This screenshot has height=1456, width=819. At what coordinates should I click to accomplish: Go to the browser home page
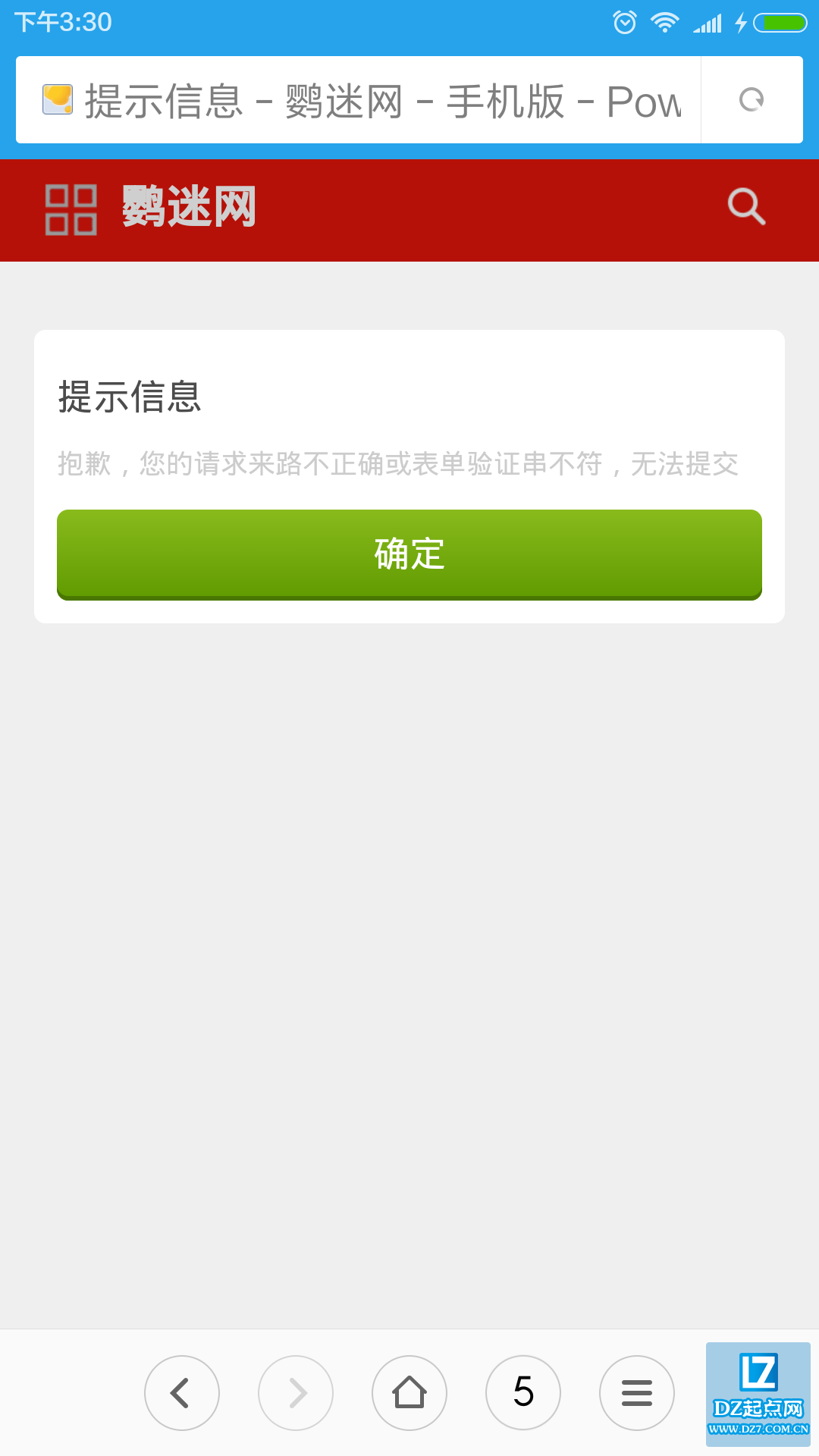pyautogui.click(x=409, y=1393)
